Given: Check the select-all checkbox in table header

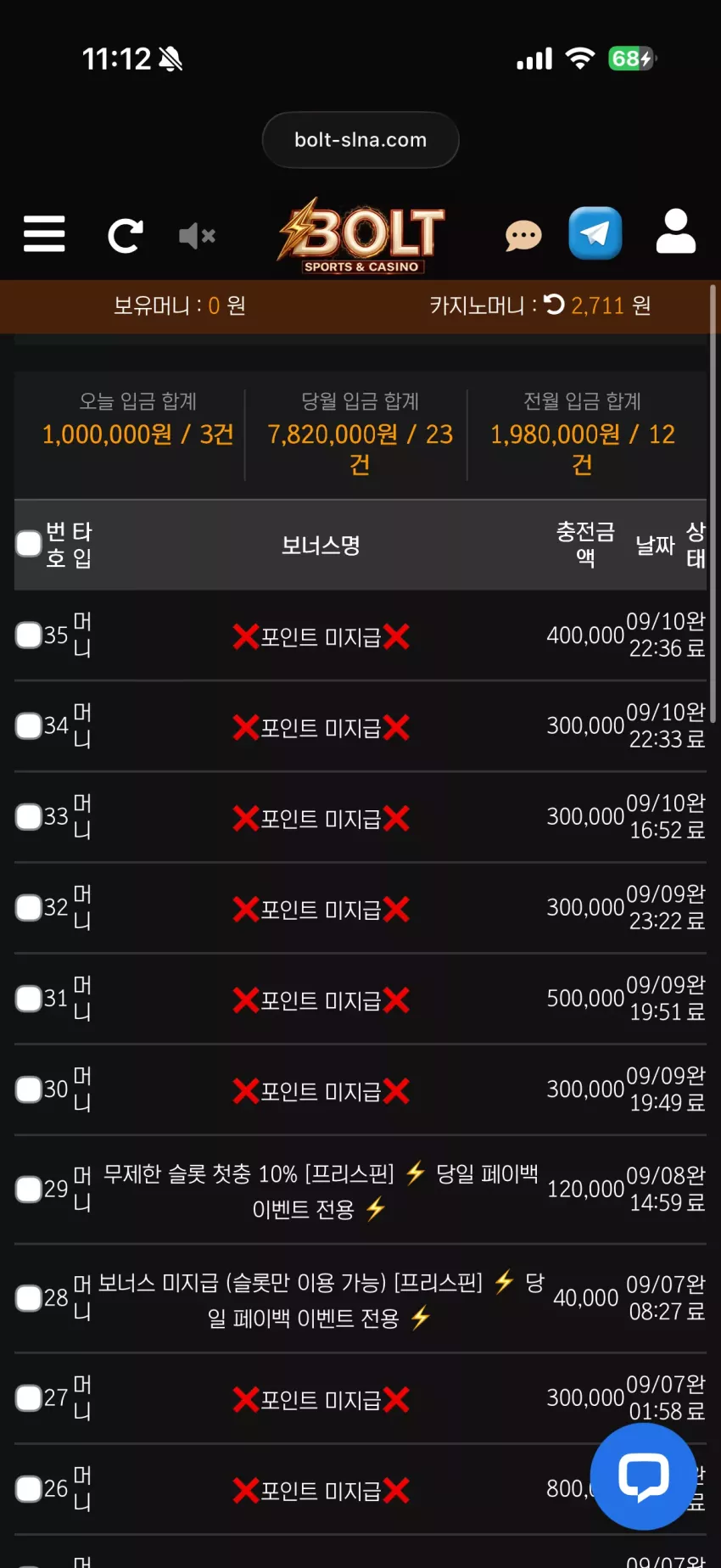Looking at the screenshot, I should point(29,544).
